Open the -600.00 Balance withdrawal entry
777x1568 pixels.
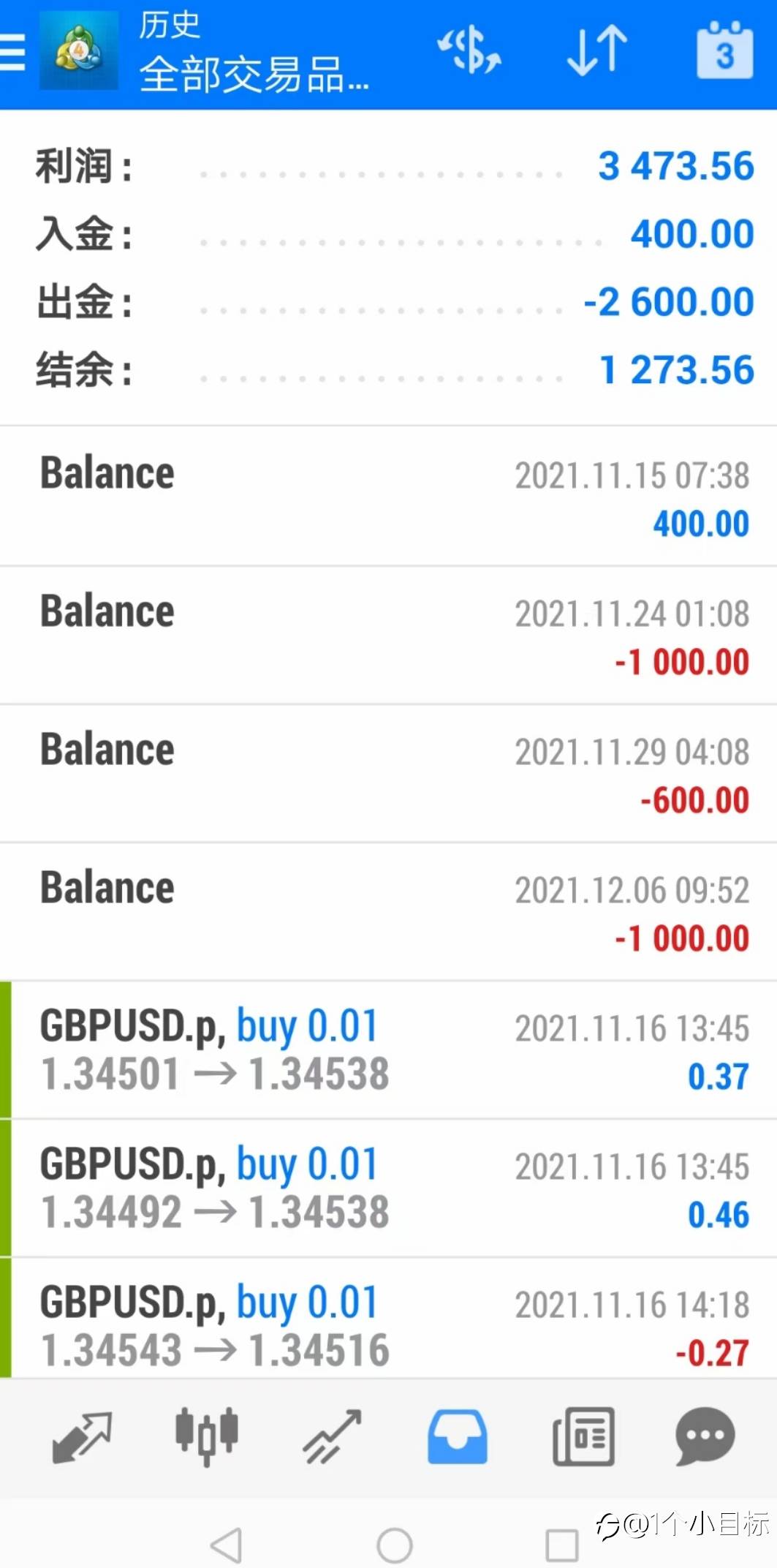coord(388,773)
